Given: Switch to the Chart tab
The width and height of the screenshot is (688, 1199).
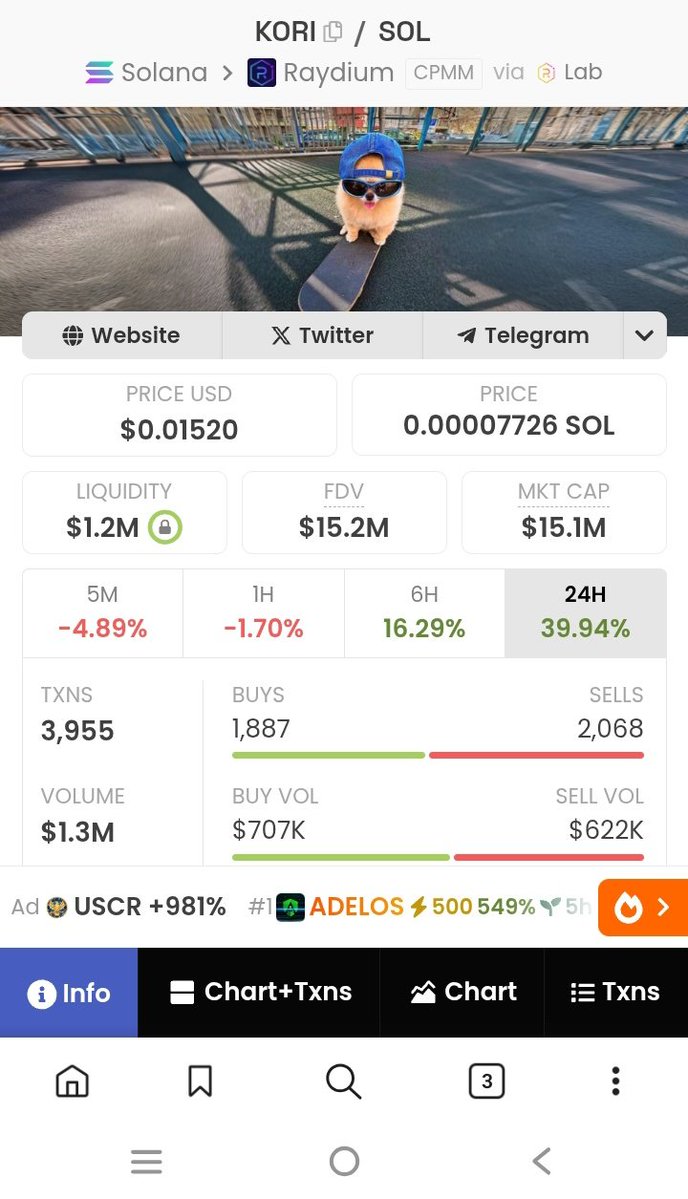Looking at the screenshot, I should (x=463, y=992).
